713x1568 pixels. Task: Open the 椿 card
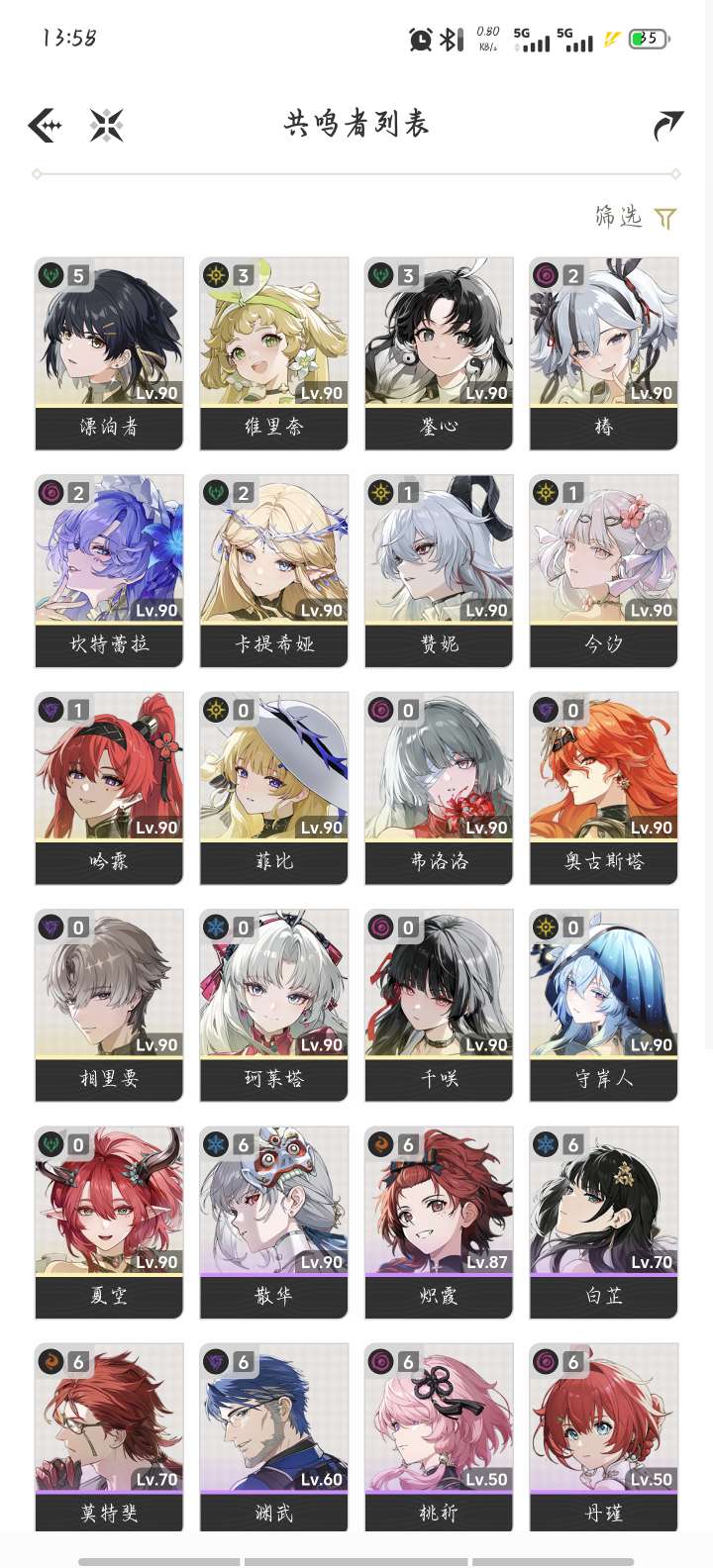pyautogui.click(x=604, y=353)
